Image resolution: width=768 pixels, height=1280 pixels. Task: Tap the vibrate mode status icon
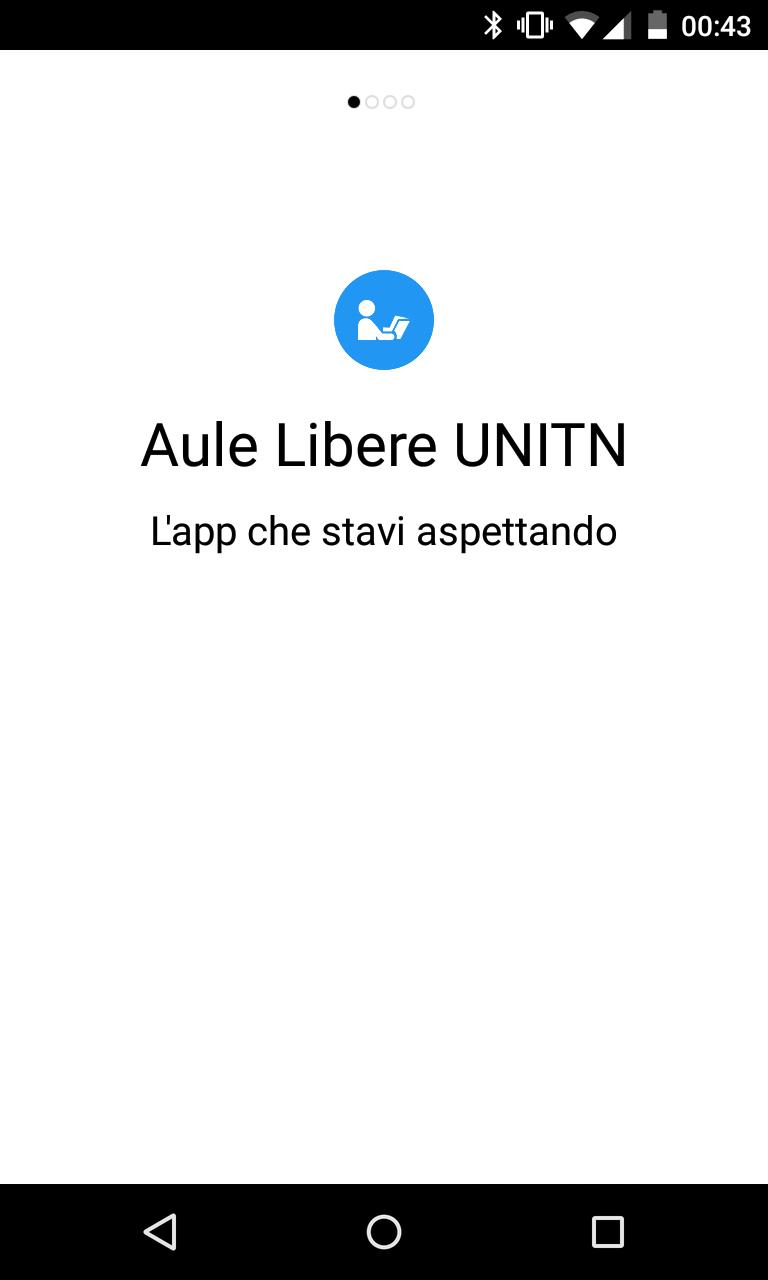533,25
